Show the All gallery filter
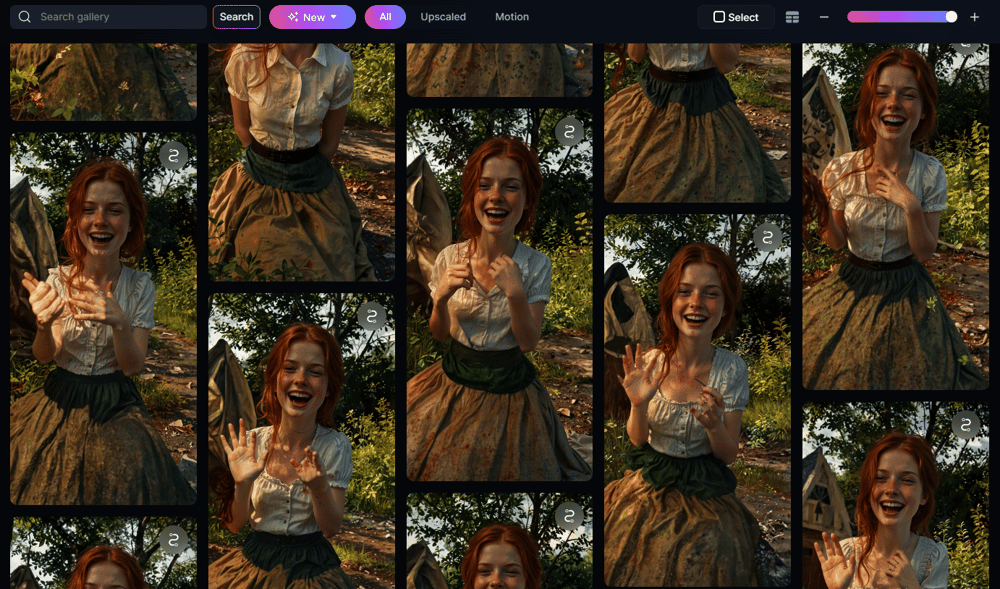Image resolution: width=1000 pixels, height=589 pixels. 385,17
